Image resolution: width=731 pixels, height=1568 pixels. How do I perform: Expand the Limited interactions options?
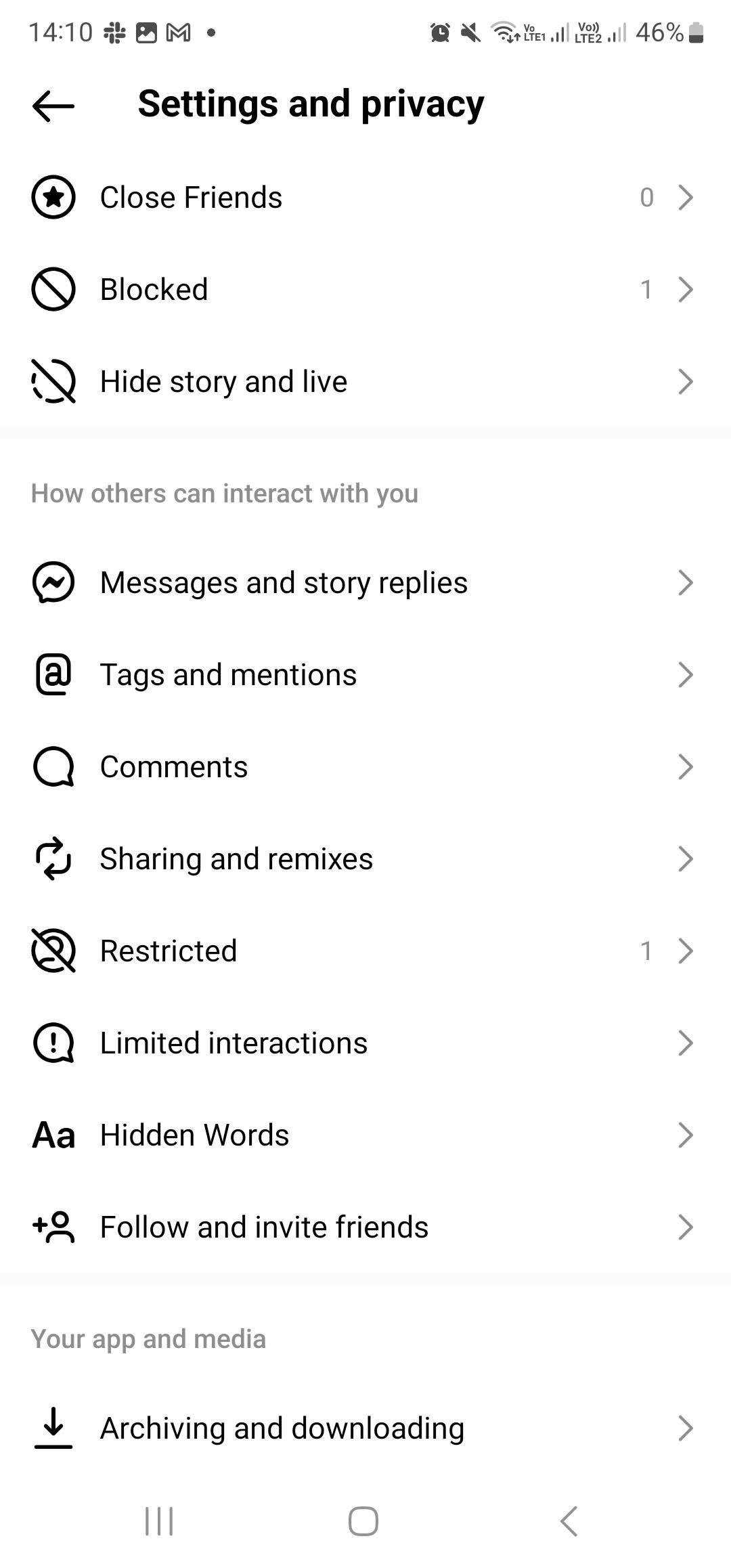[365, 1043]
